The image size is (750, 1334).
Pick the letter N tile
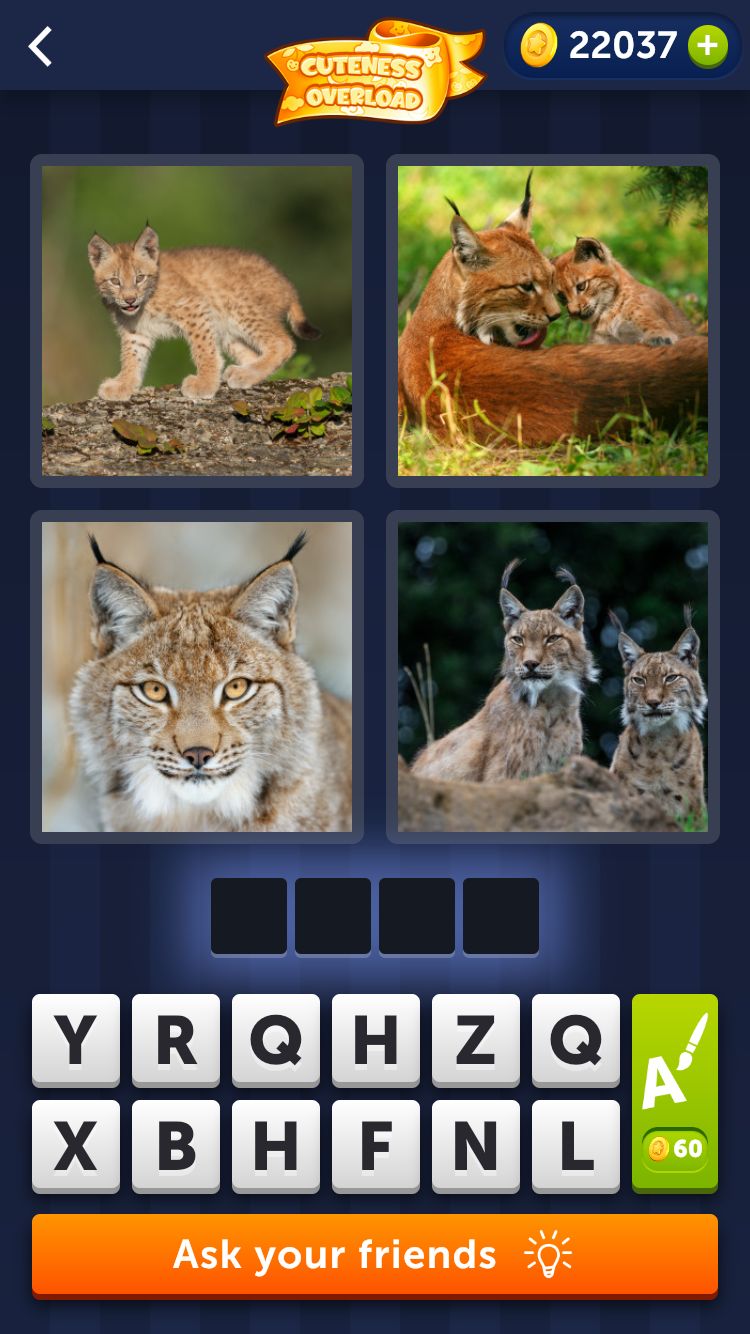[476, 1146]
